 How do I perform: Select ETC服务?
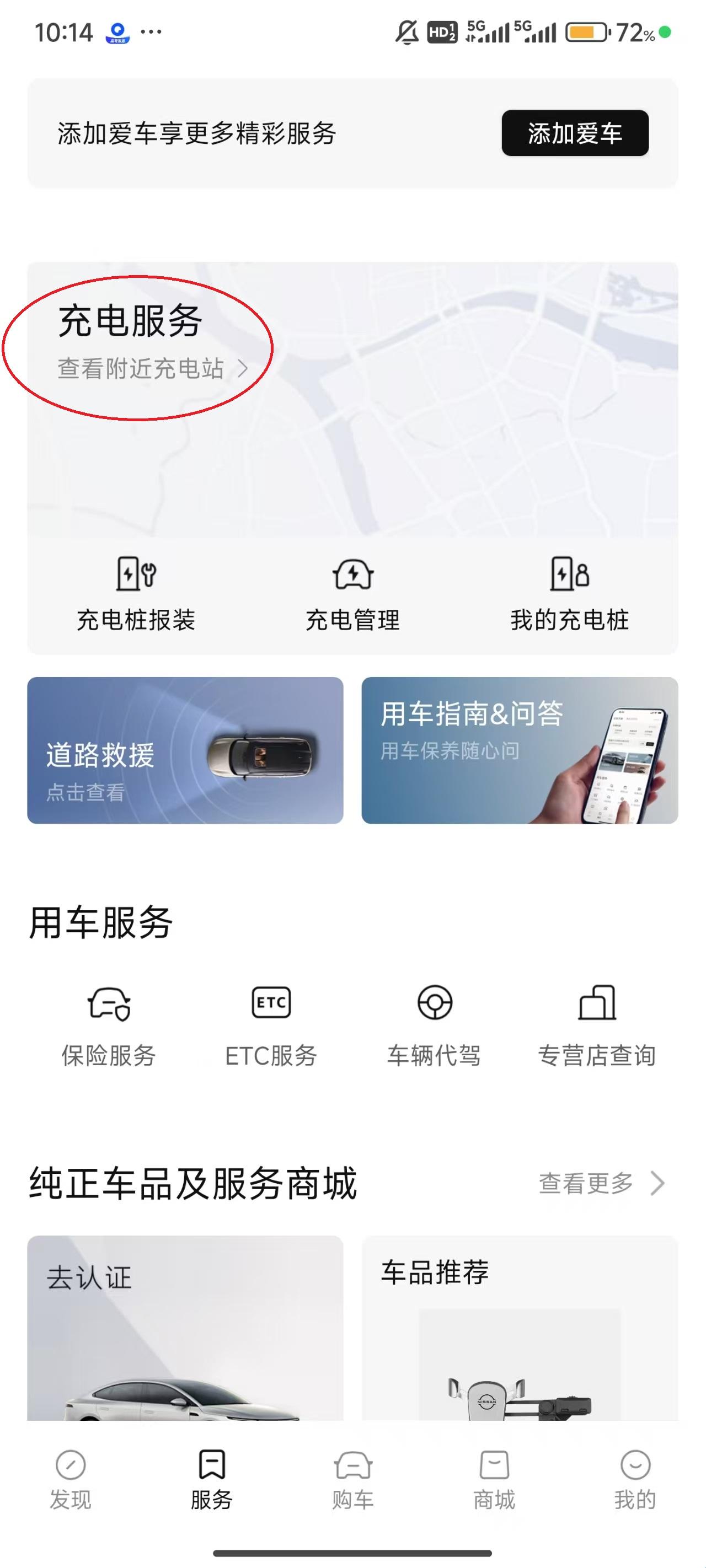pyautogui.click(x=271, y=1026)
